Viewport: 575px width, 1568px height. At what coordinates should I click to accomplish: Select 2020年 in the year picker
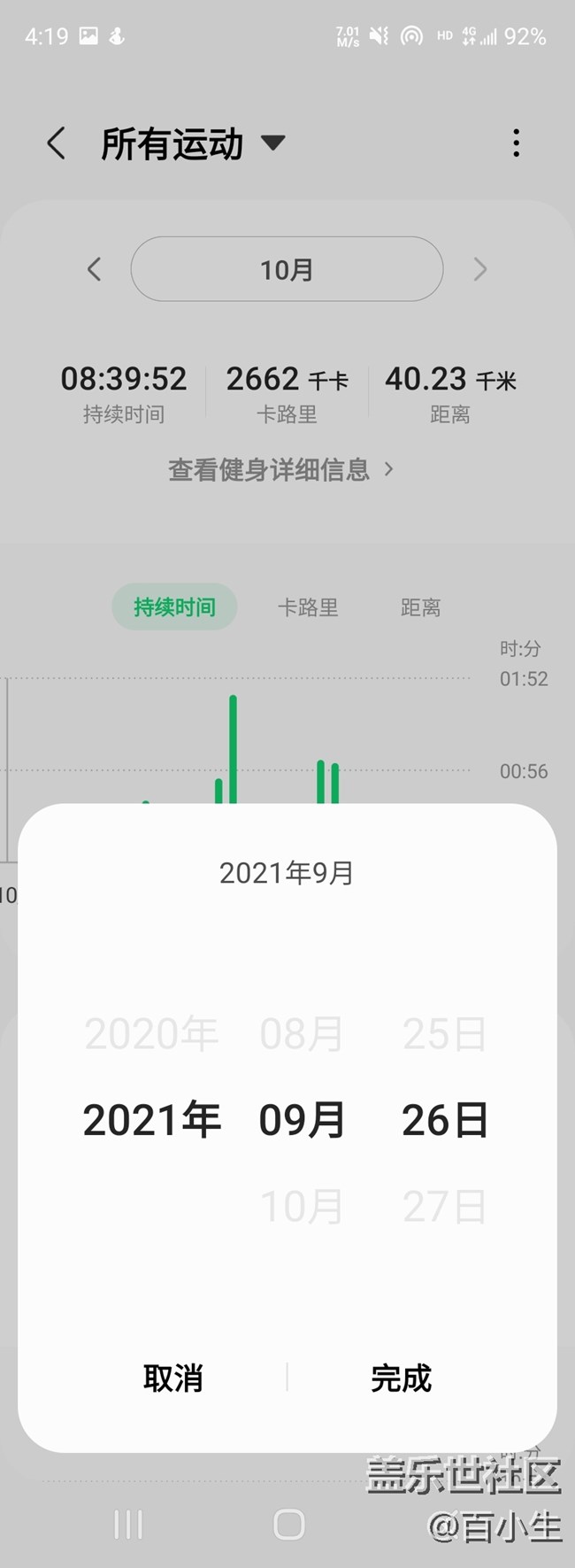(151, 1033)
